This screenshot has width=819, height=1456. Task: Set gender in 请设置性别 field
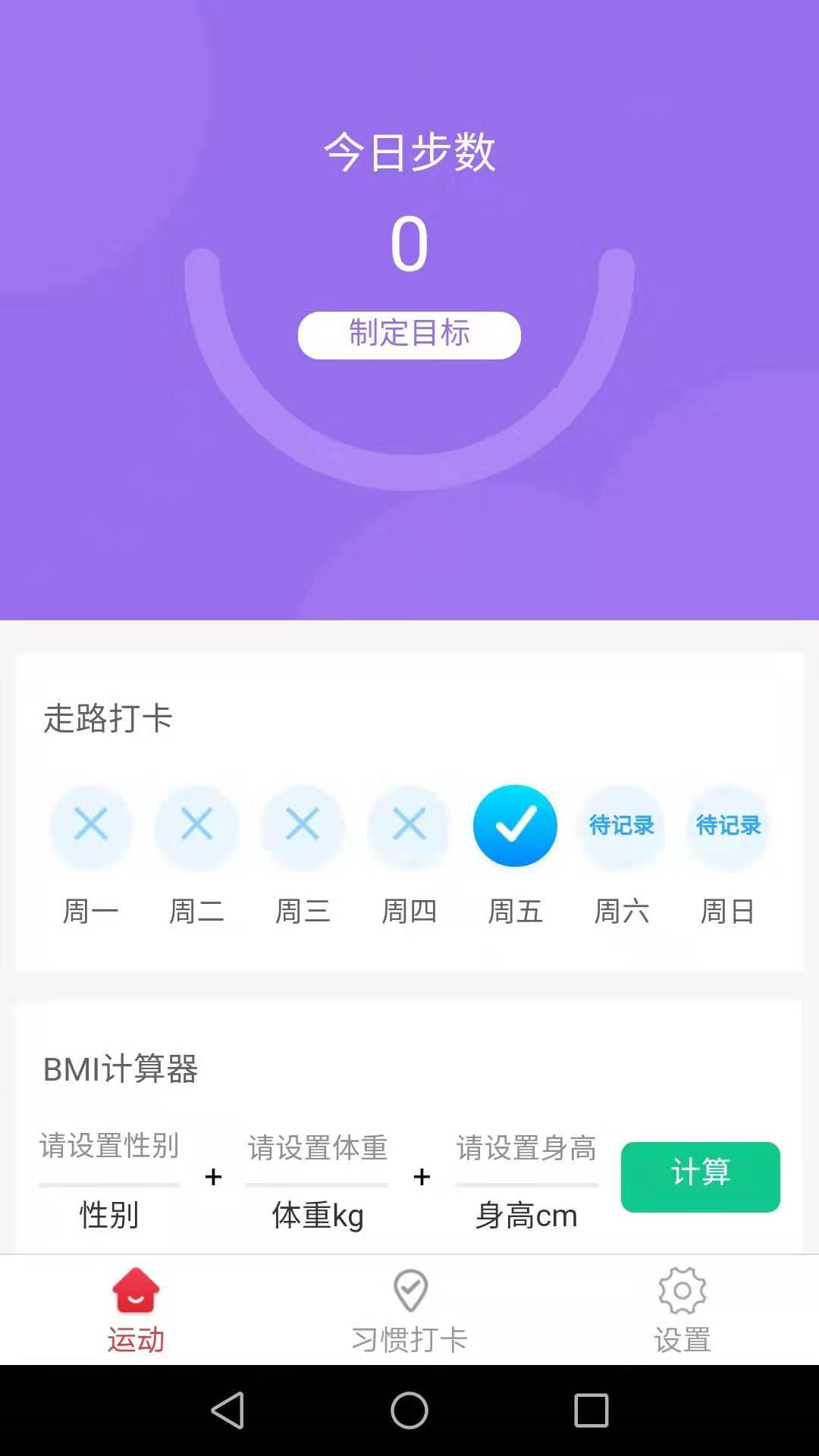click(109, 1147)
